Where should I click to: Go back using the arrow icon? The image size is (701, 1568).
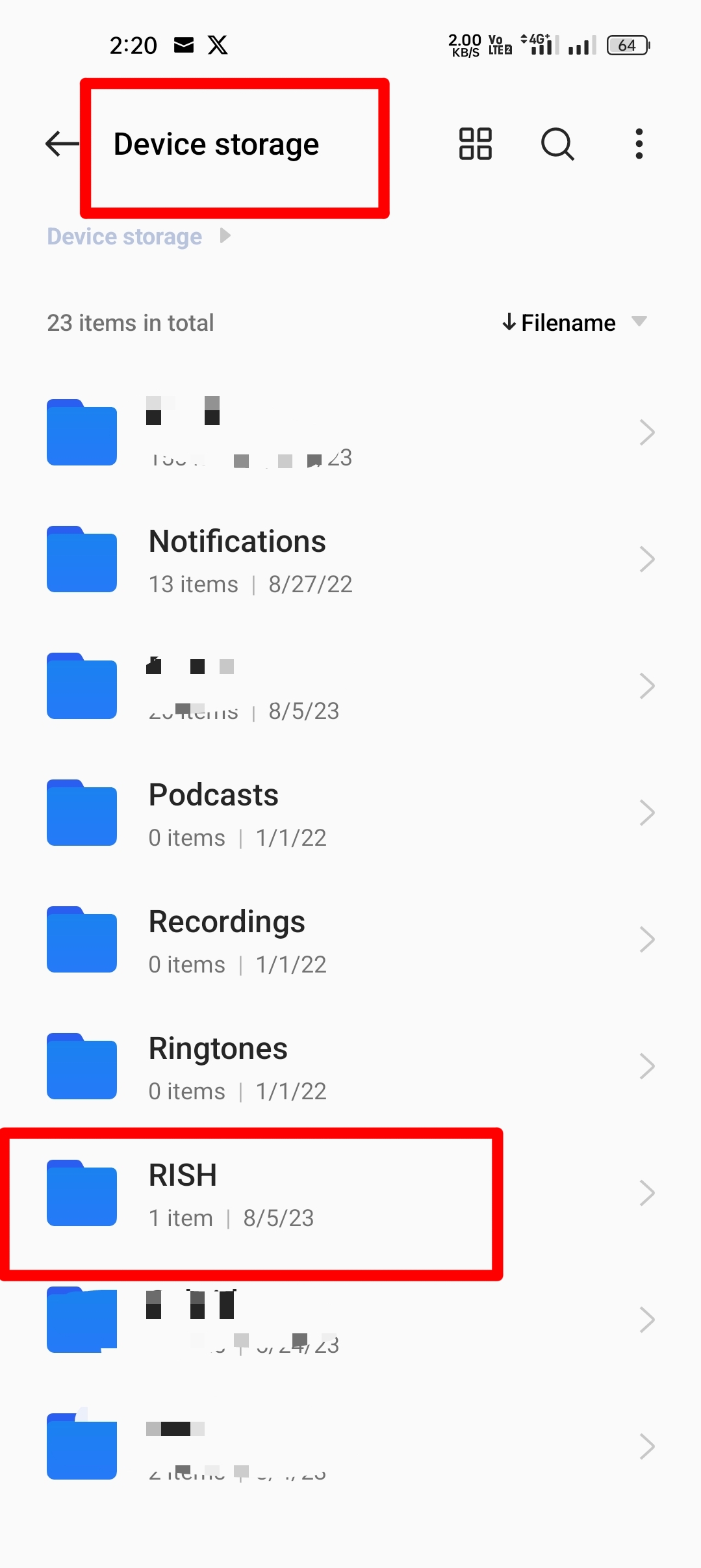(62, 144)
